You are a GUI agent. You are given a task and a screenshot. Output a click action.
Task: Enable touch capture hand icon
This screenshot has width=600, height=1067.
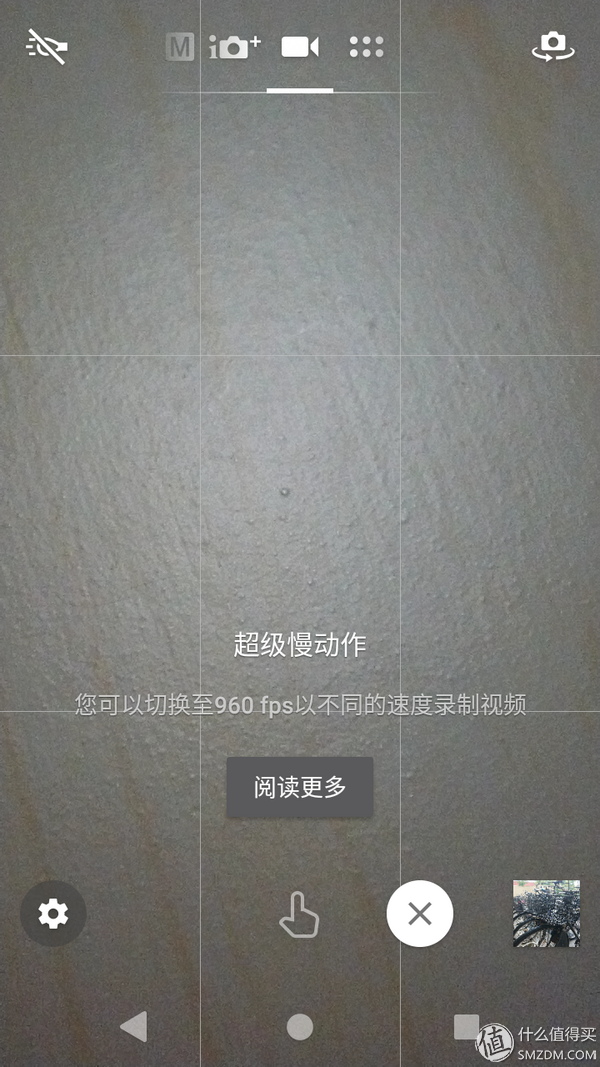point(298,915)
